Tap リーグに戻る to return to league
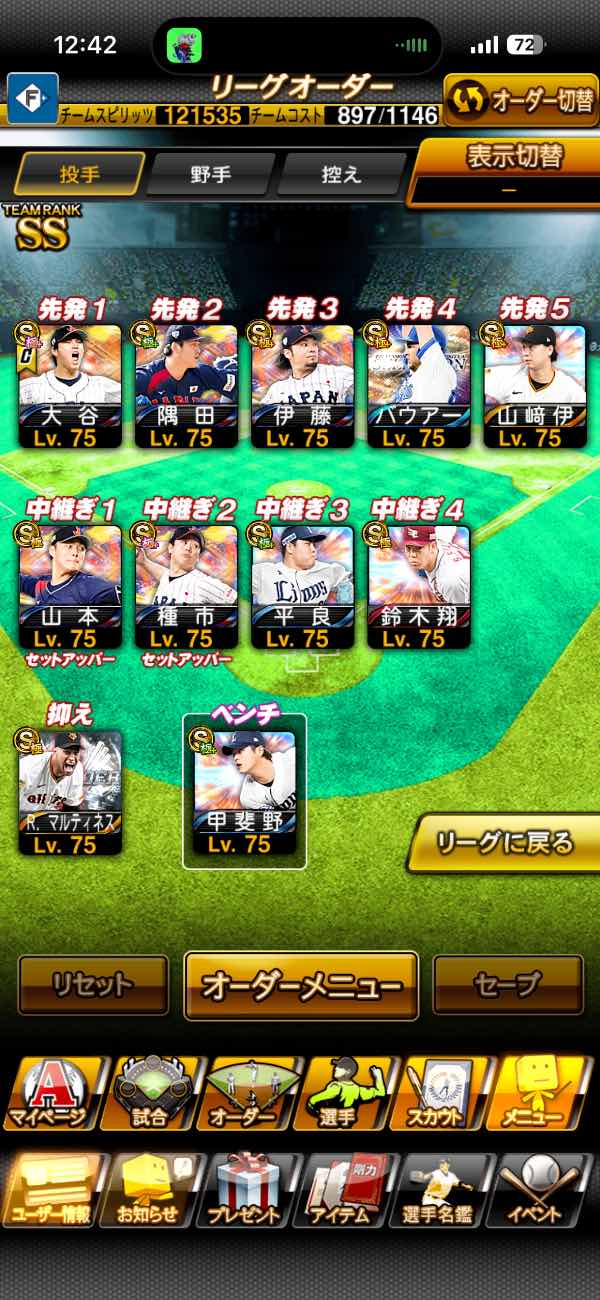Screen dimensions: 600x1300 click(506, 843)
